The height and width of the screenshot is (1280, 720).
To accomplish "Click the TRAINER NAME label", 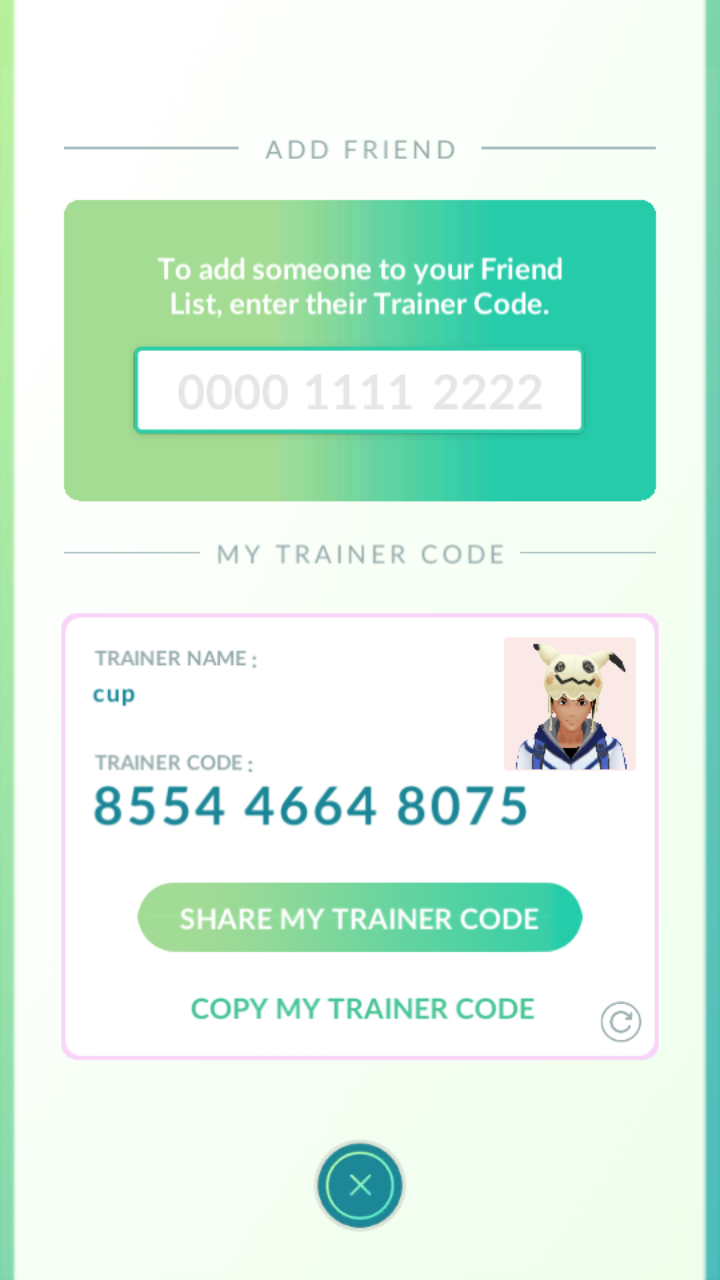I will pos(175,658).
